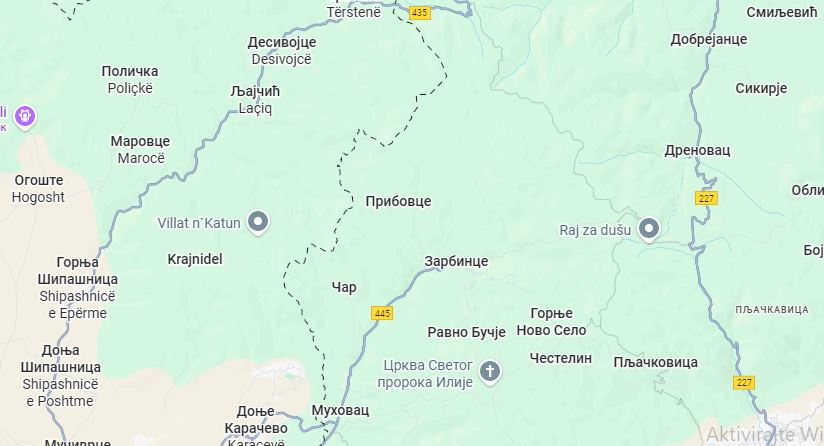Select the Raj za dušu place pin
This screenshot has height=446, width=824.
pyautogui.click(x=649, y=230)
